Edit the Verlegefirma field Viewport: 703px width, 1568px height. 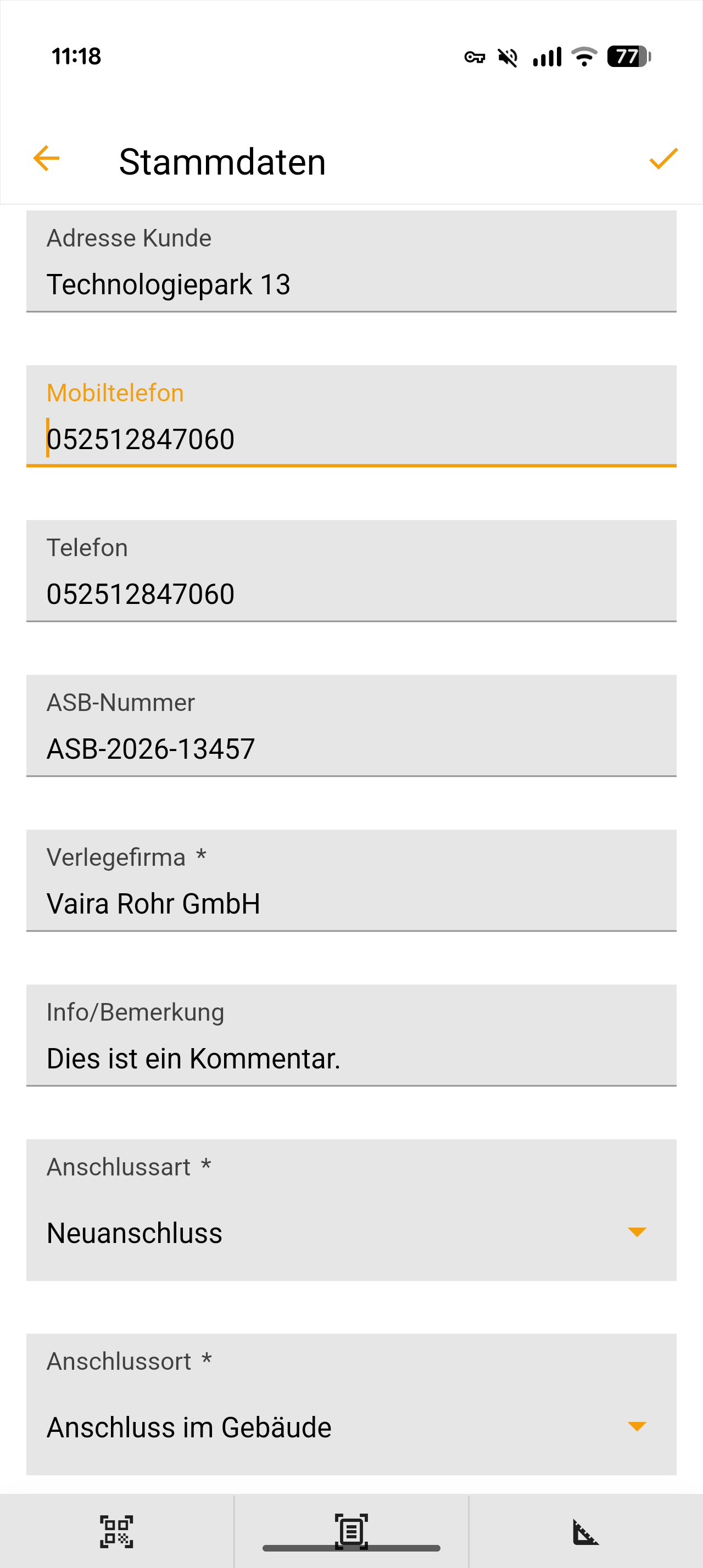tap(350, 903)
